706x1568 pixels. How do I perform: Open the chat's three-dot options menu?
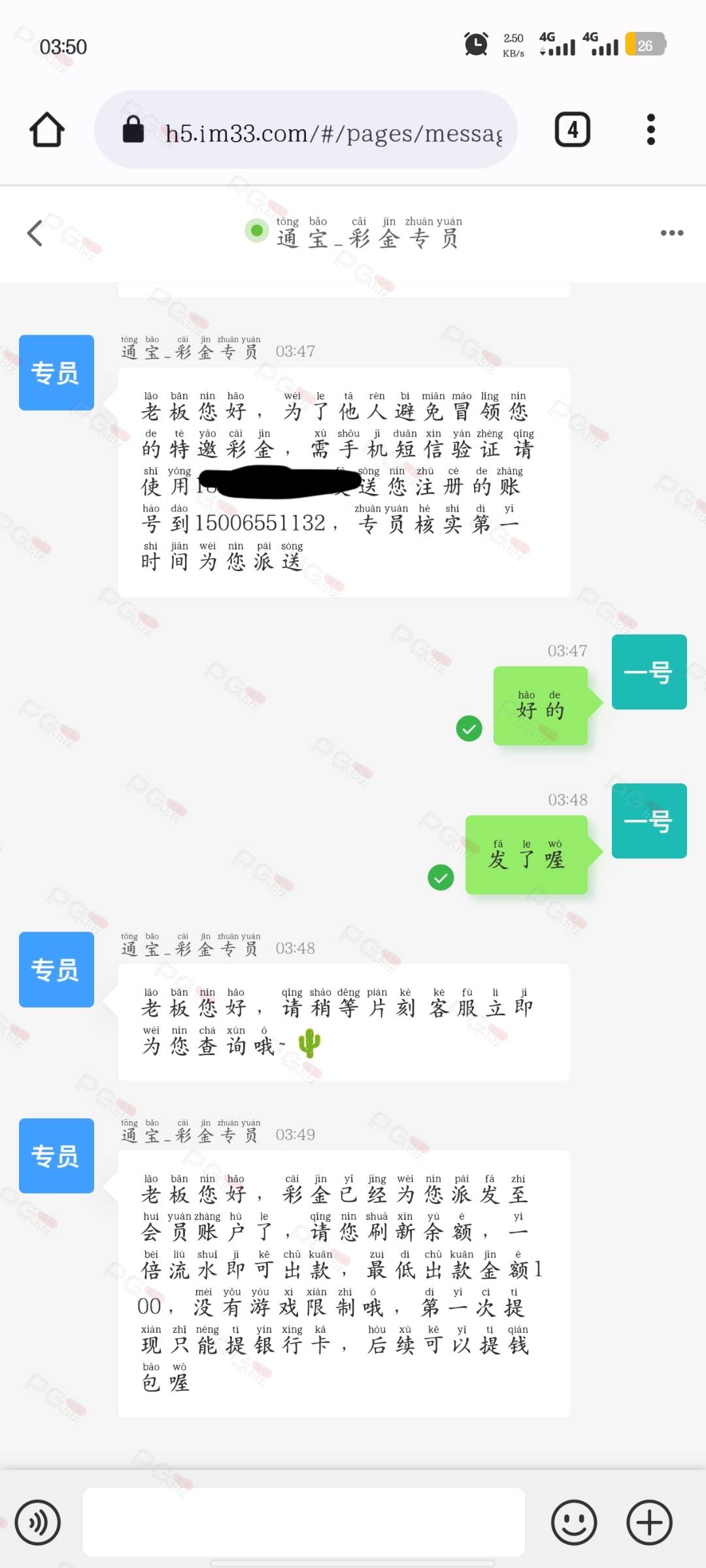(x=671, y=233)
